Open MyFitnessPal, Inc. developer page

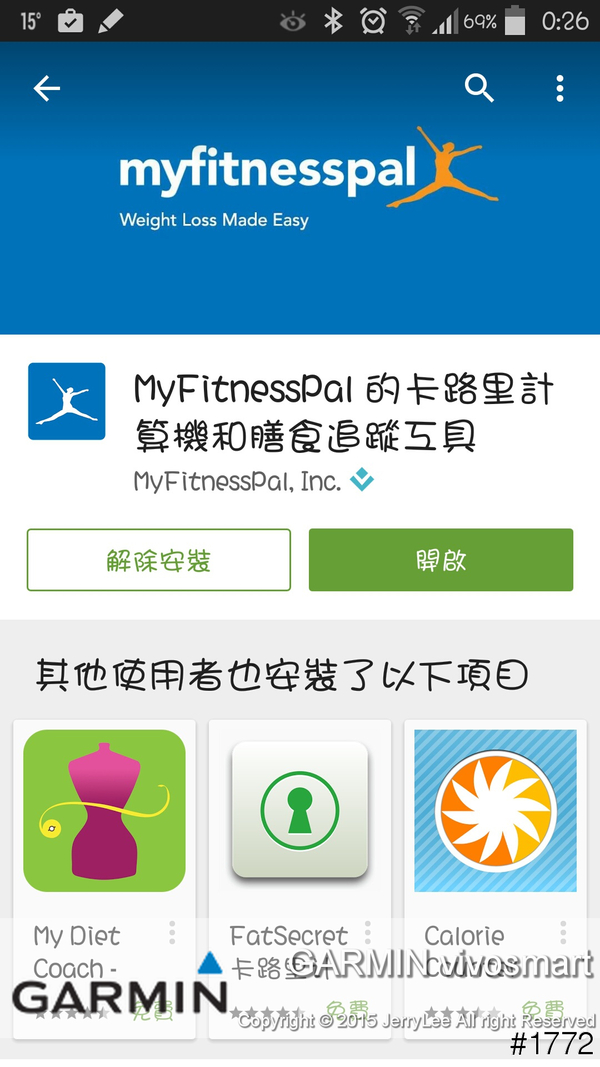coord(237,481)
